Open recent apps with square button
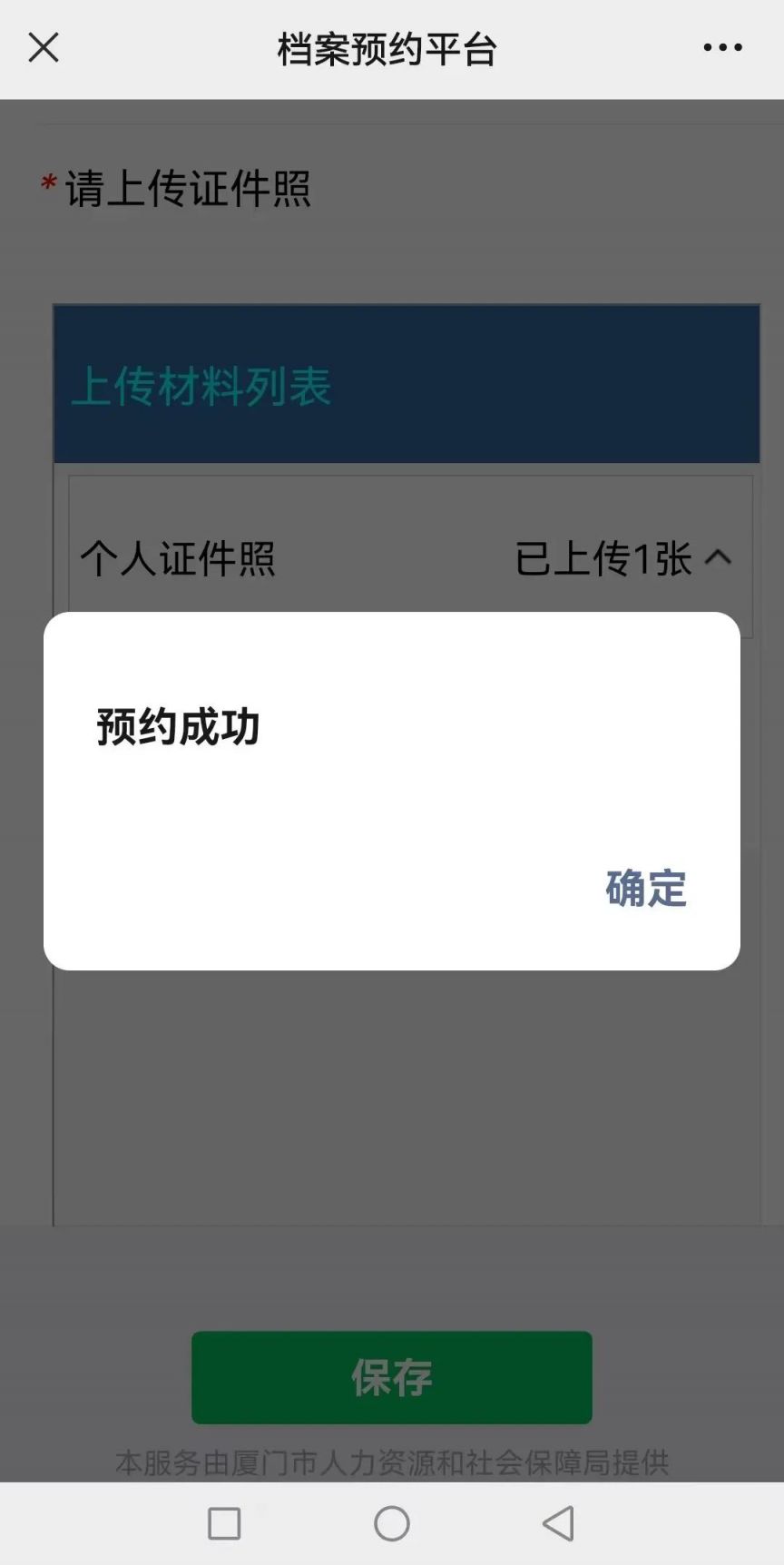 tap(224, 1523)
